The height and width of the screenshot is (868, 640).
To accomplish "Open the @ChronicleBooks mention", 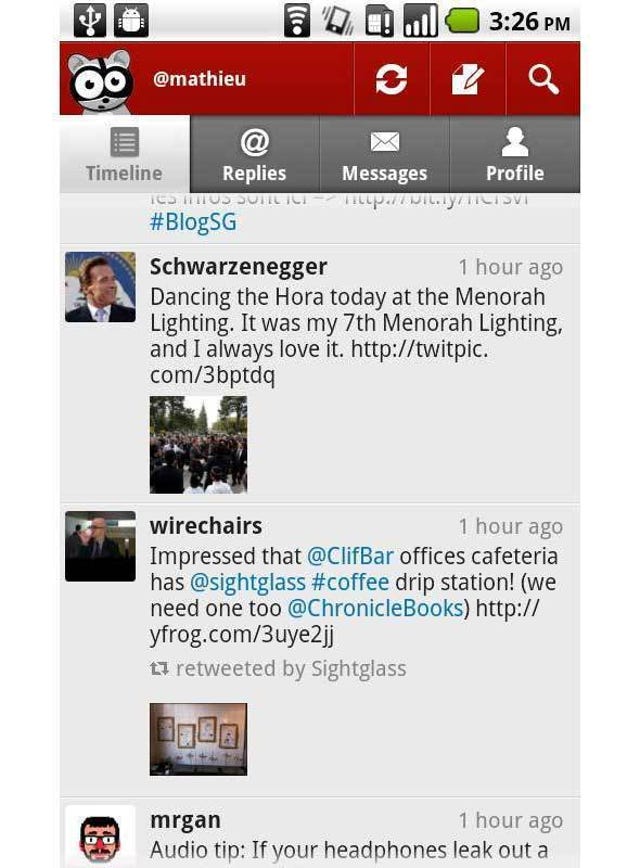I will (x=375, y=608).
